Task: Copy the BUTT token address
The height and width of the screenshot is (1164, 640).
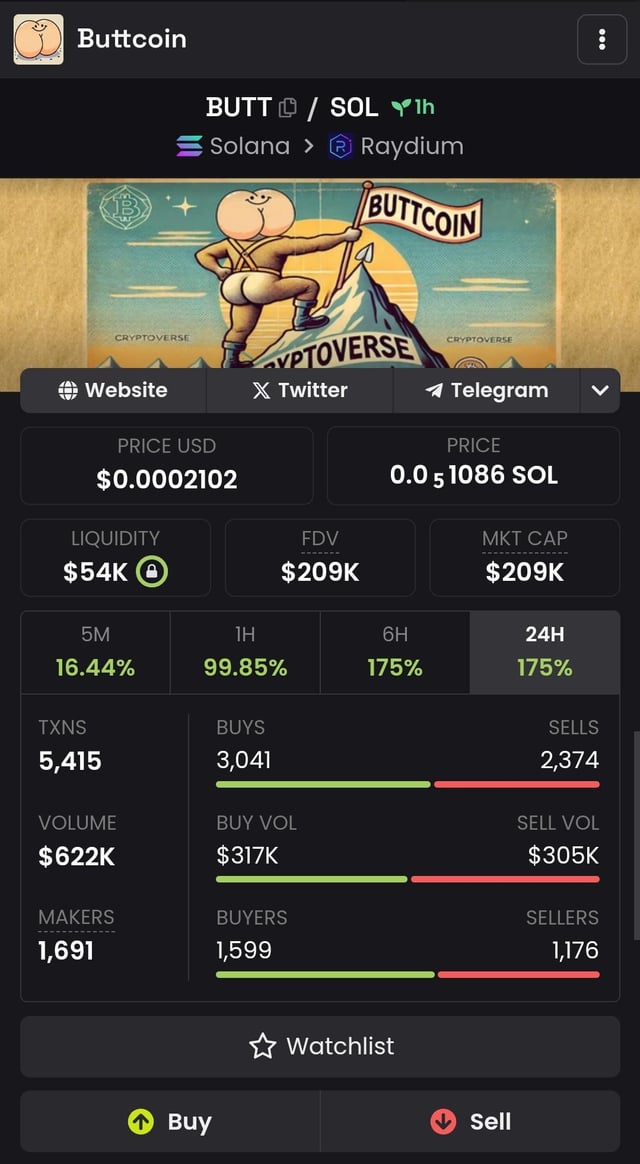Action: [287, 107]
